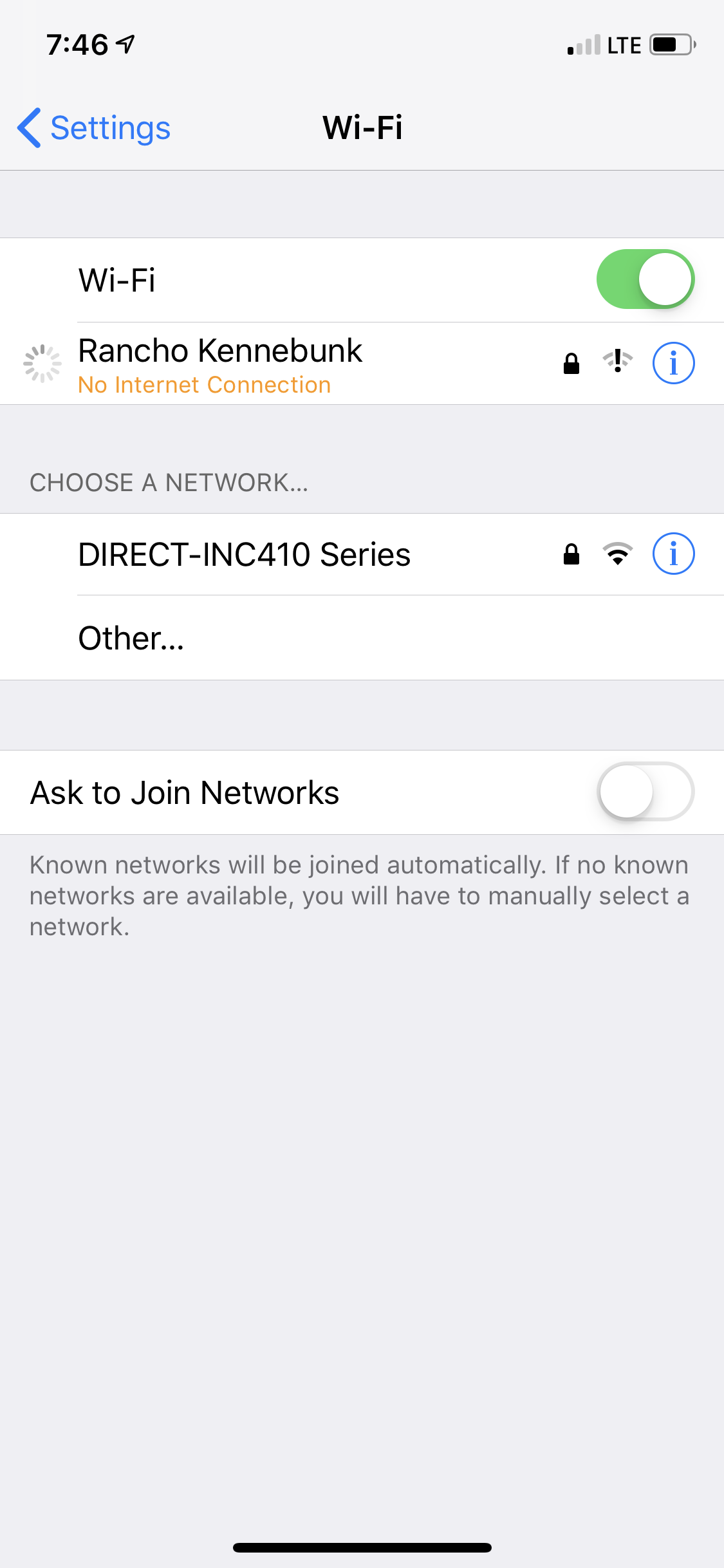Screen dimensions: 724x1568
Task: Open info for DIRECT-INC410 Series
Action: click(673, 554)
